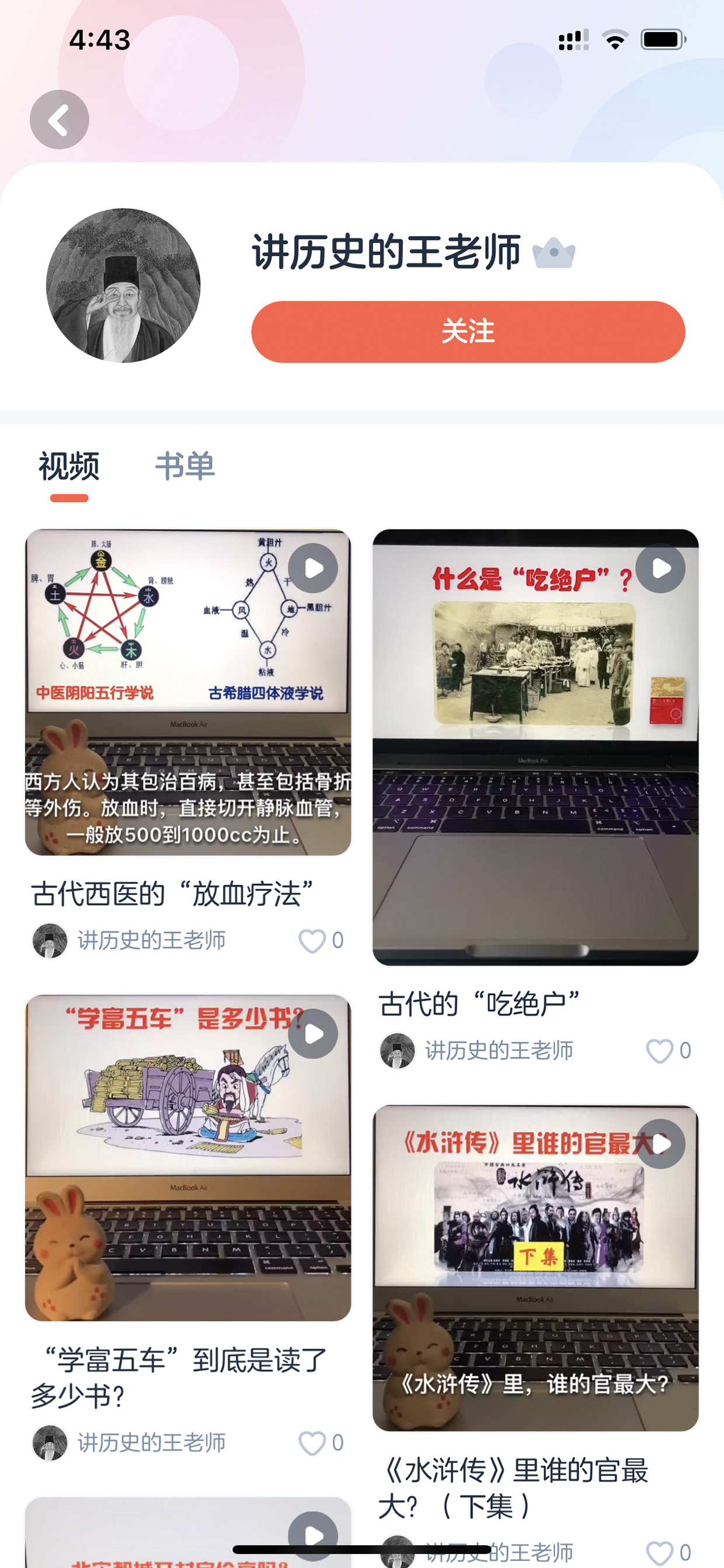Like the 古代西医的"放血疗法" video

(x=312, y=941)
